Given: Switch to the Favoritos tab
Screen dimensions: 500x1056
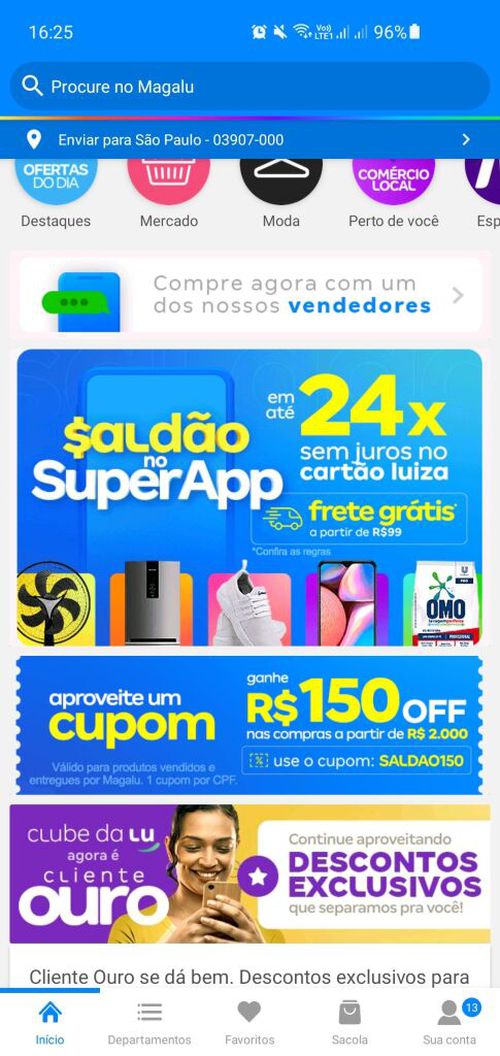Looking at the screenshot, I should pyautogui.click(x=249, y=1024).
